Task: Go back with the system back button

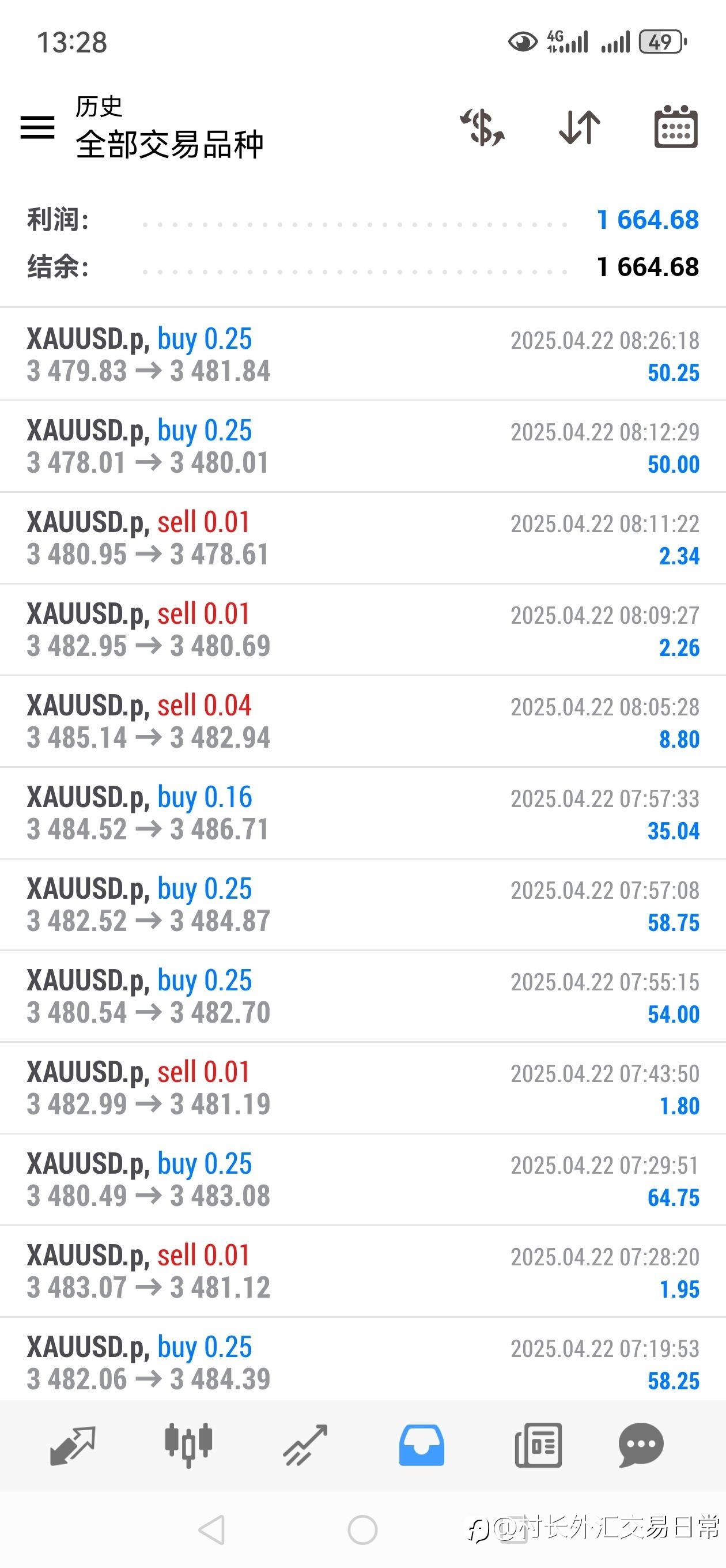Action: (x=212, y=1529)
